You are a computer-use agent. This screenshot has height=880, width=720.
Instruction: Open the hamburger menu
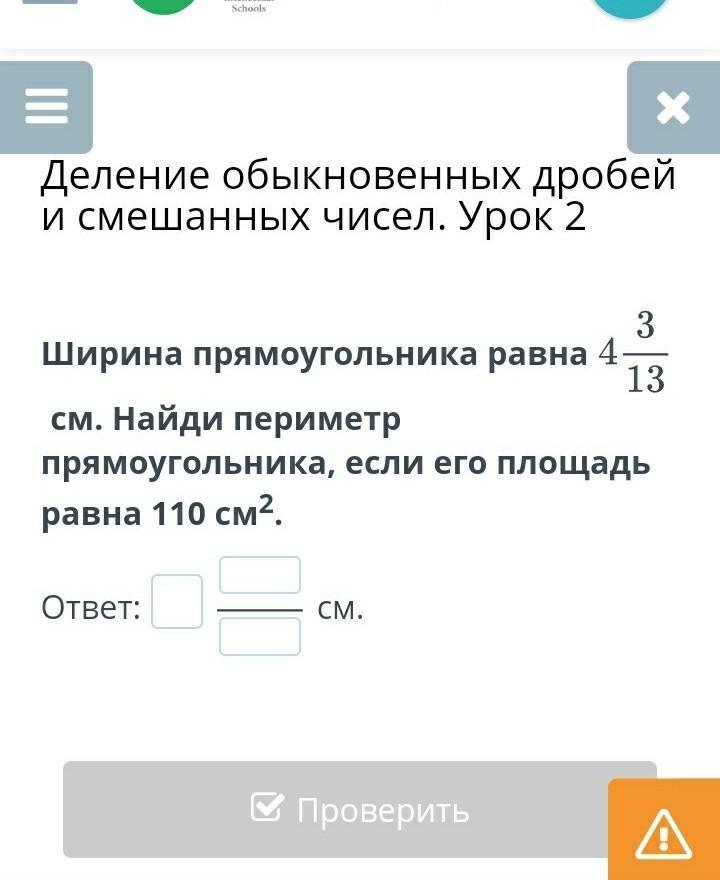pyautogui.click(x=46, y=107)
